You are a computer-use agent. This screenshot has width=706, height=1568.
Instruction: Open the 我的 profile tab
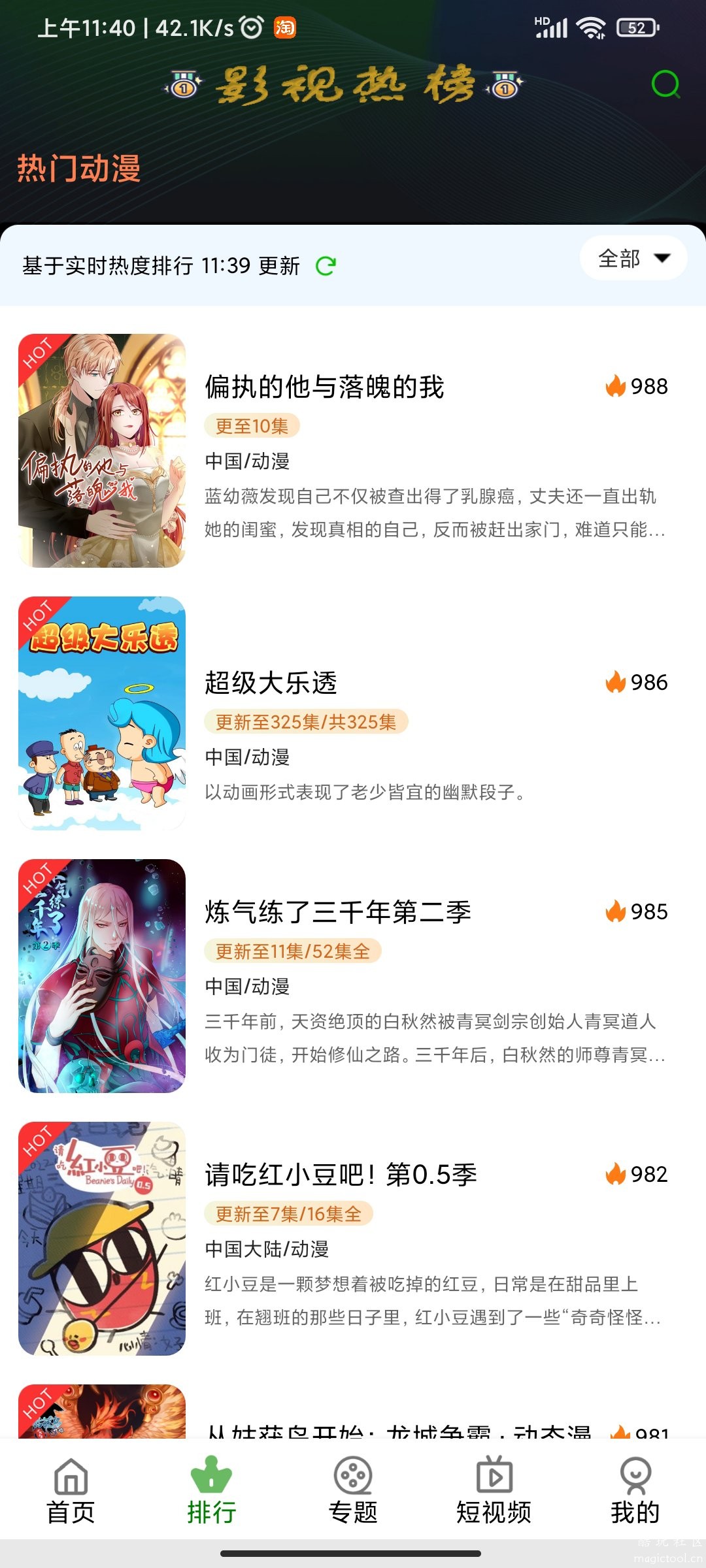(635, 1491)
